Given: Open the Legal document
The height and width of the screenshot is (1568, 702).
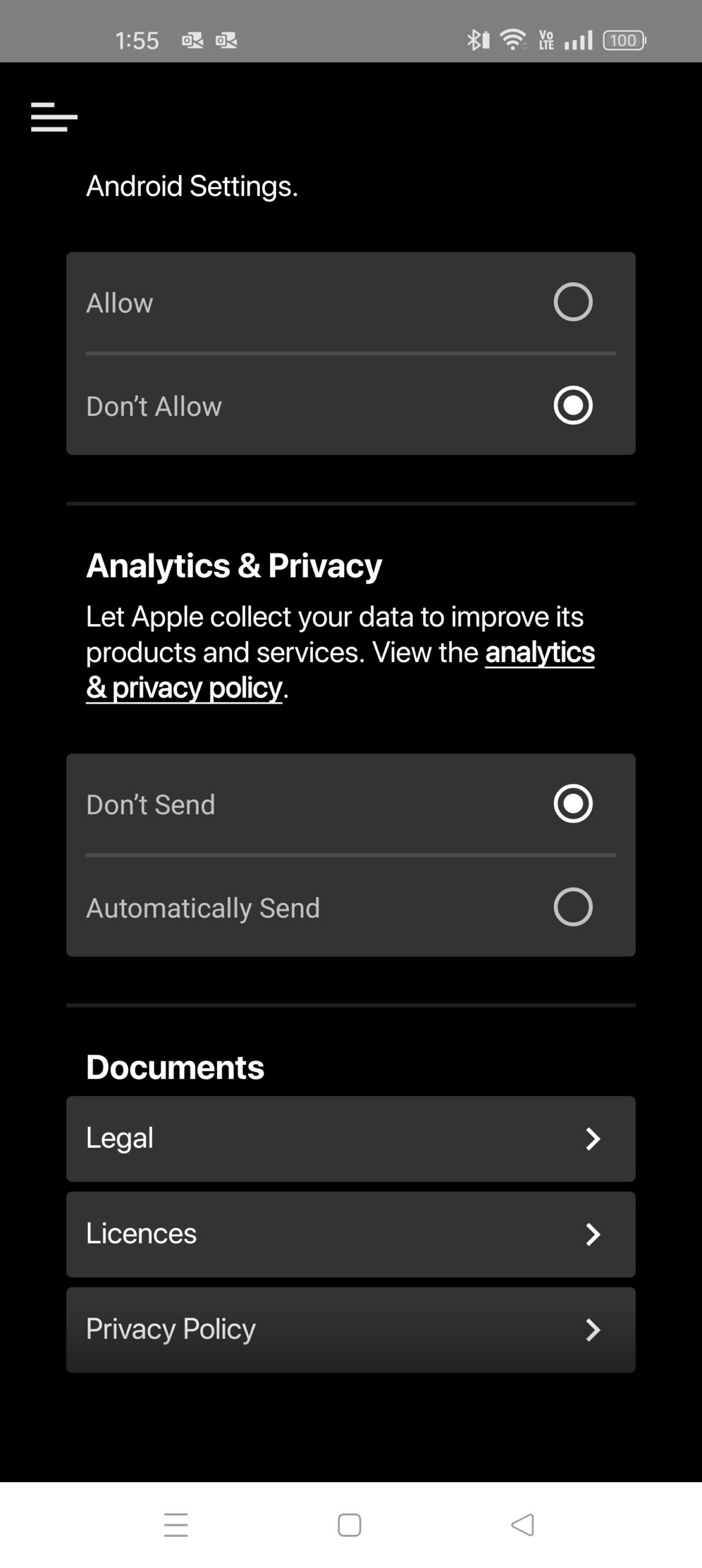Looking at the screenshot, I should (x=350, y=1139).
